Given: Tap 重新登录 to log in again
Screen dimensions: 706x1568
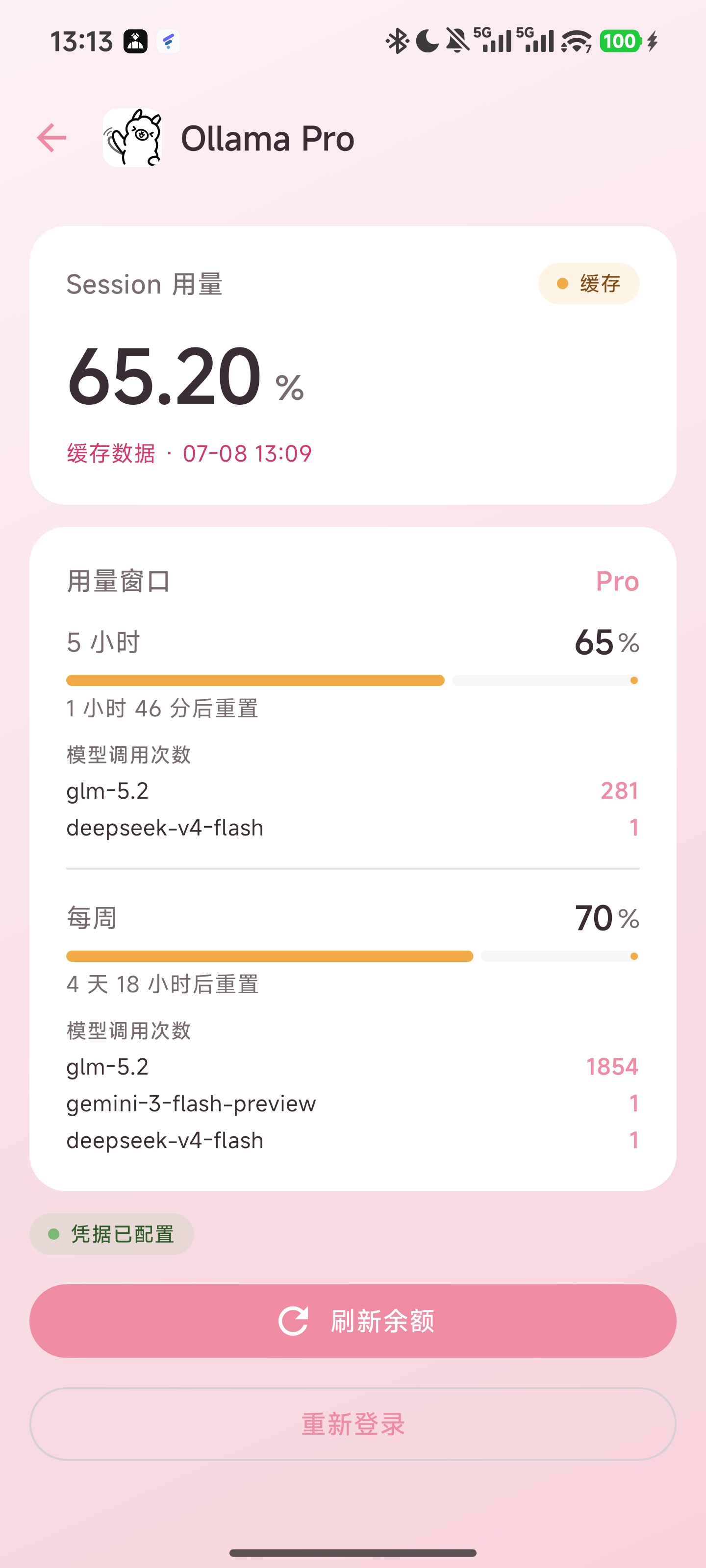Looking at the screenshot, I should (x=353, y=1424).
